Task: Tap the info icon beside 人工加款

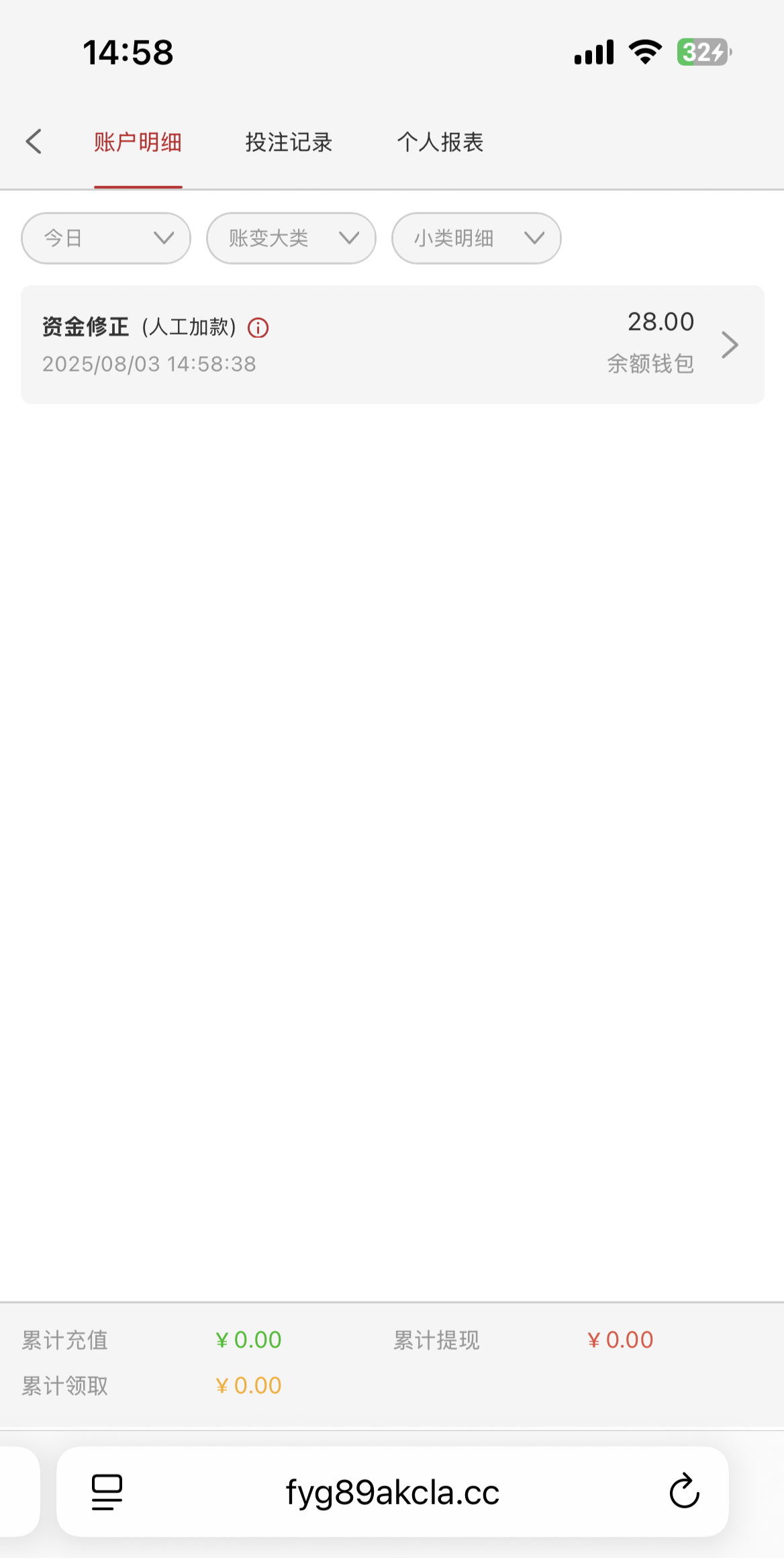Action: coord(258,328)
